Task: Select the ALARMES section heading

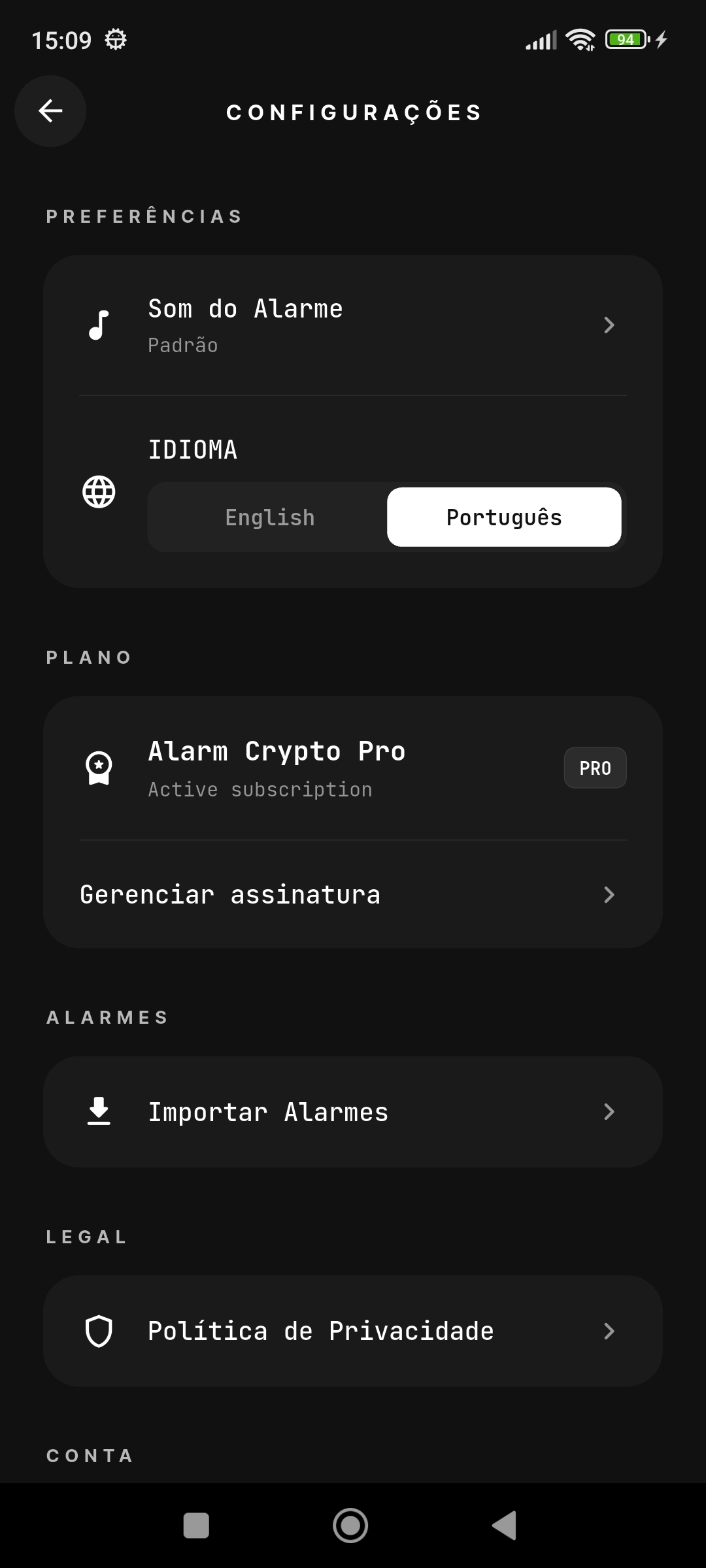Action: pyautogui.click(x=107, y=1017)
